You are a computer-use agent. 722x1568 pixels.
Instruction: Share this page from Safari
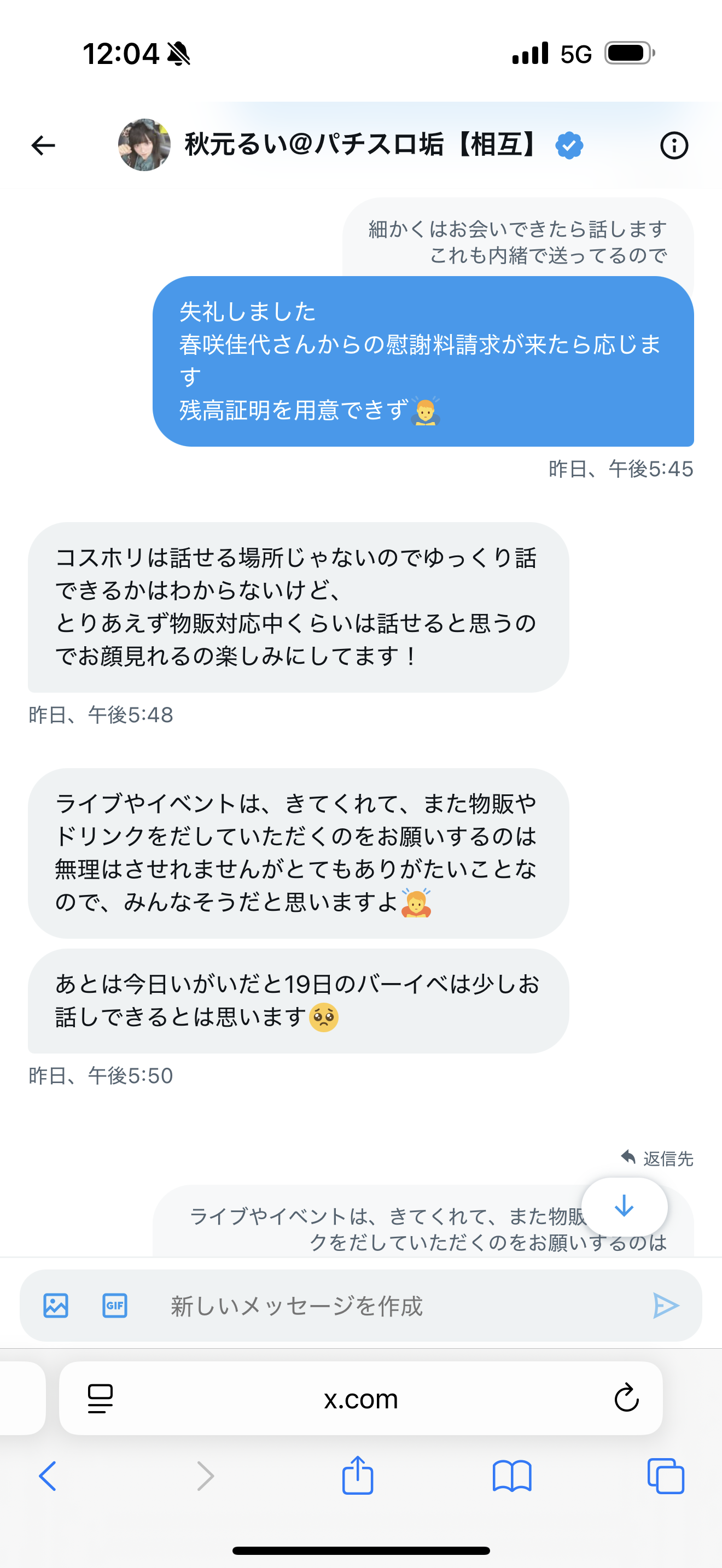click(357, 1475)
